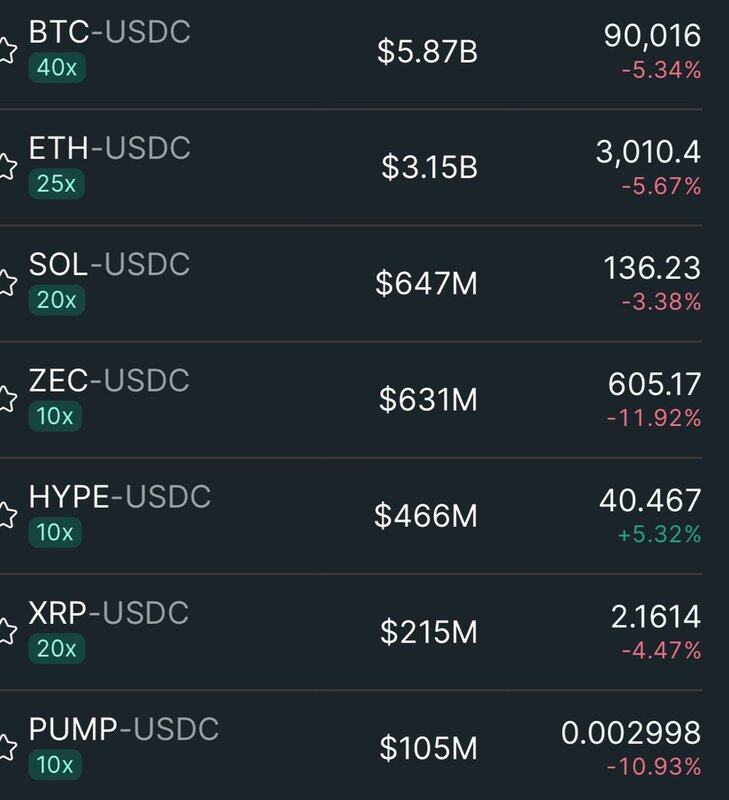
Task: Add SOL-USDC to favorites
Action: 6,282
